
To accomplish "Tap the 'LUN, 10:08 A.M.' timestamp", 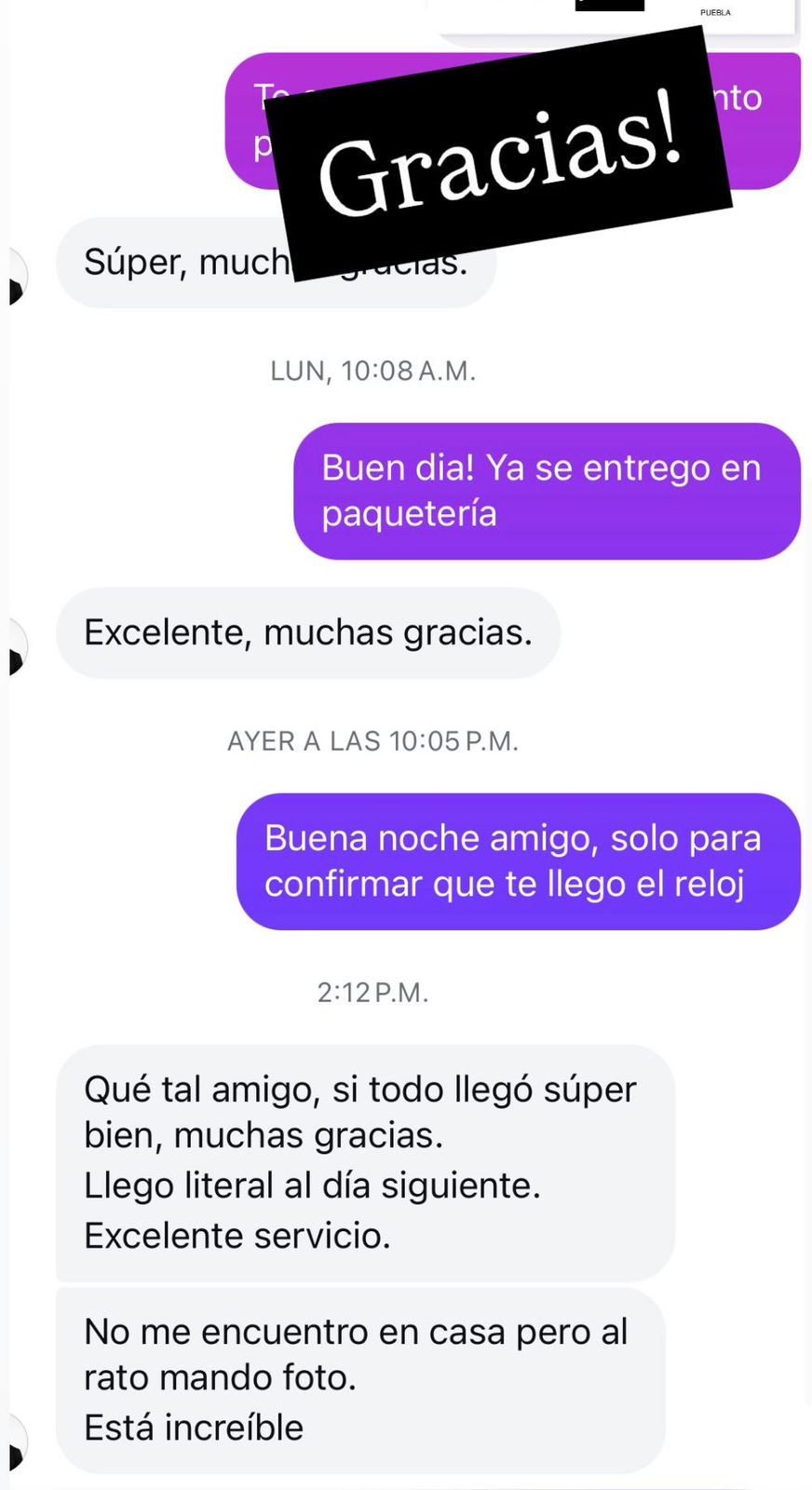I will [372, 371].
